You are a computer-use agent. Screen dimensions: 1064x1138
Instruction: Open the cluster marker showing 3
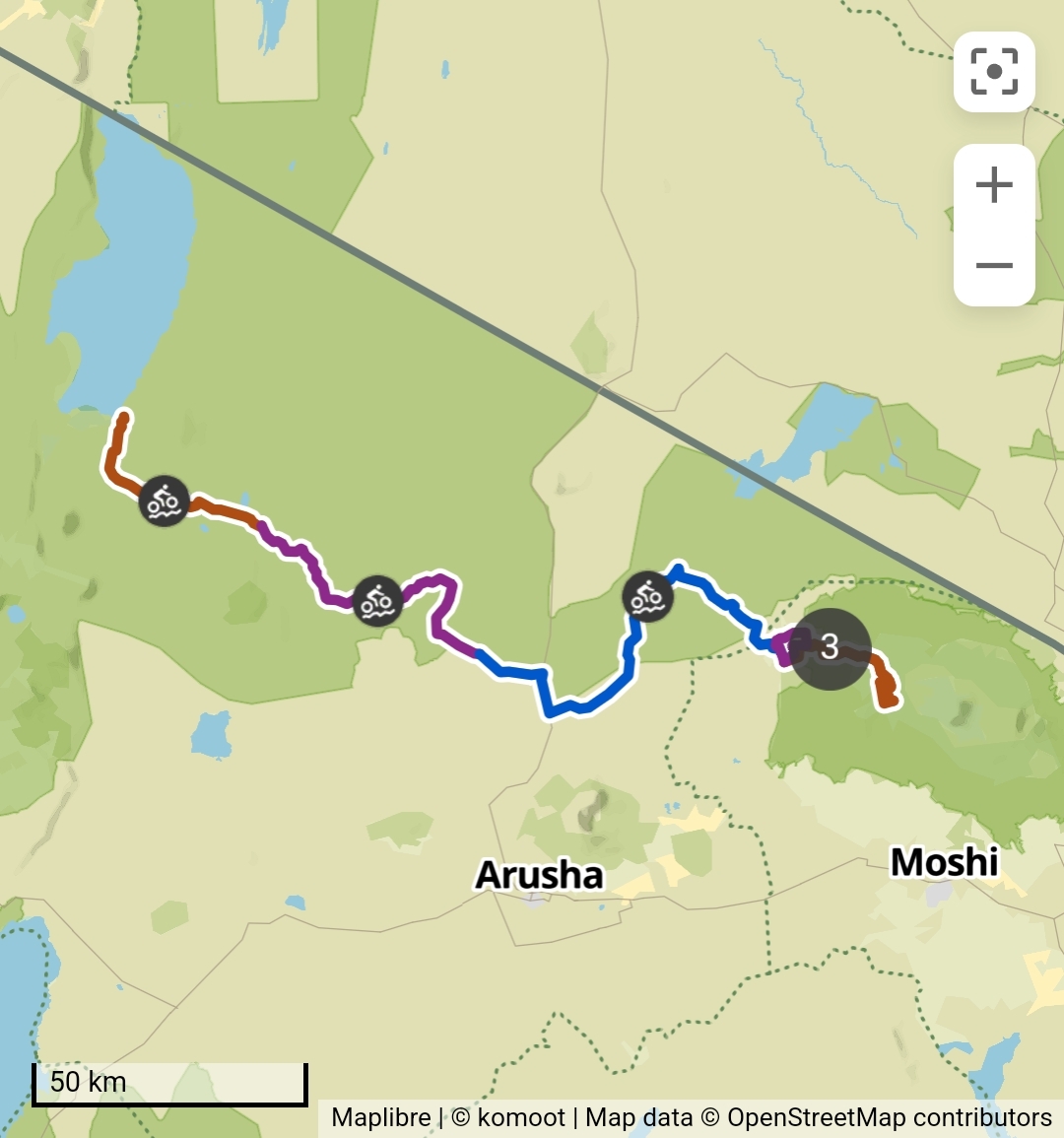point(831,647)
